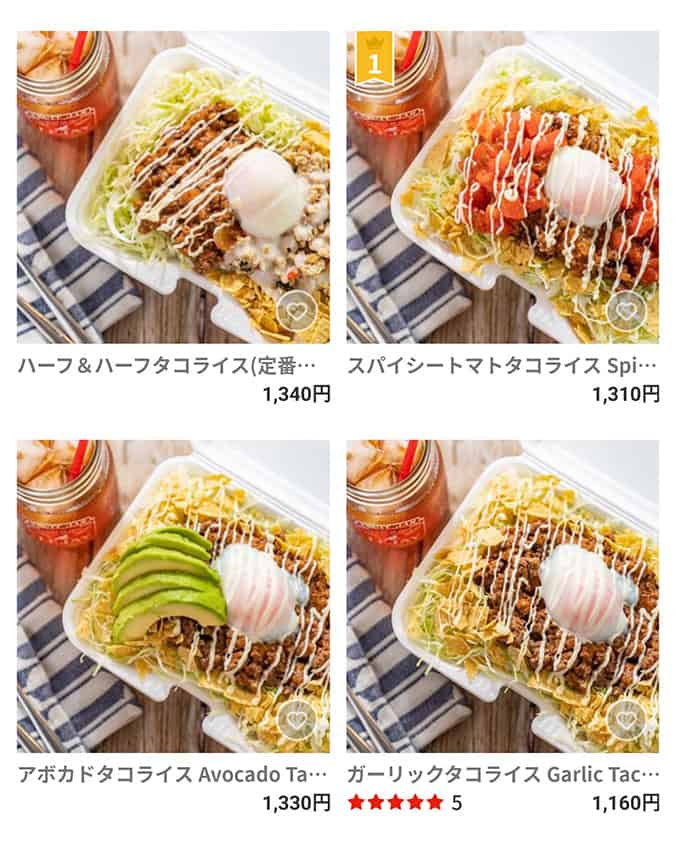Screen dimensions: 675x844
Task: Favorite the スパイシートマトタコライス dish
Action: pos(626,311)
